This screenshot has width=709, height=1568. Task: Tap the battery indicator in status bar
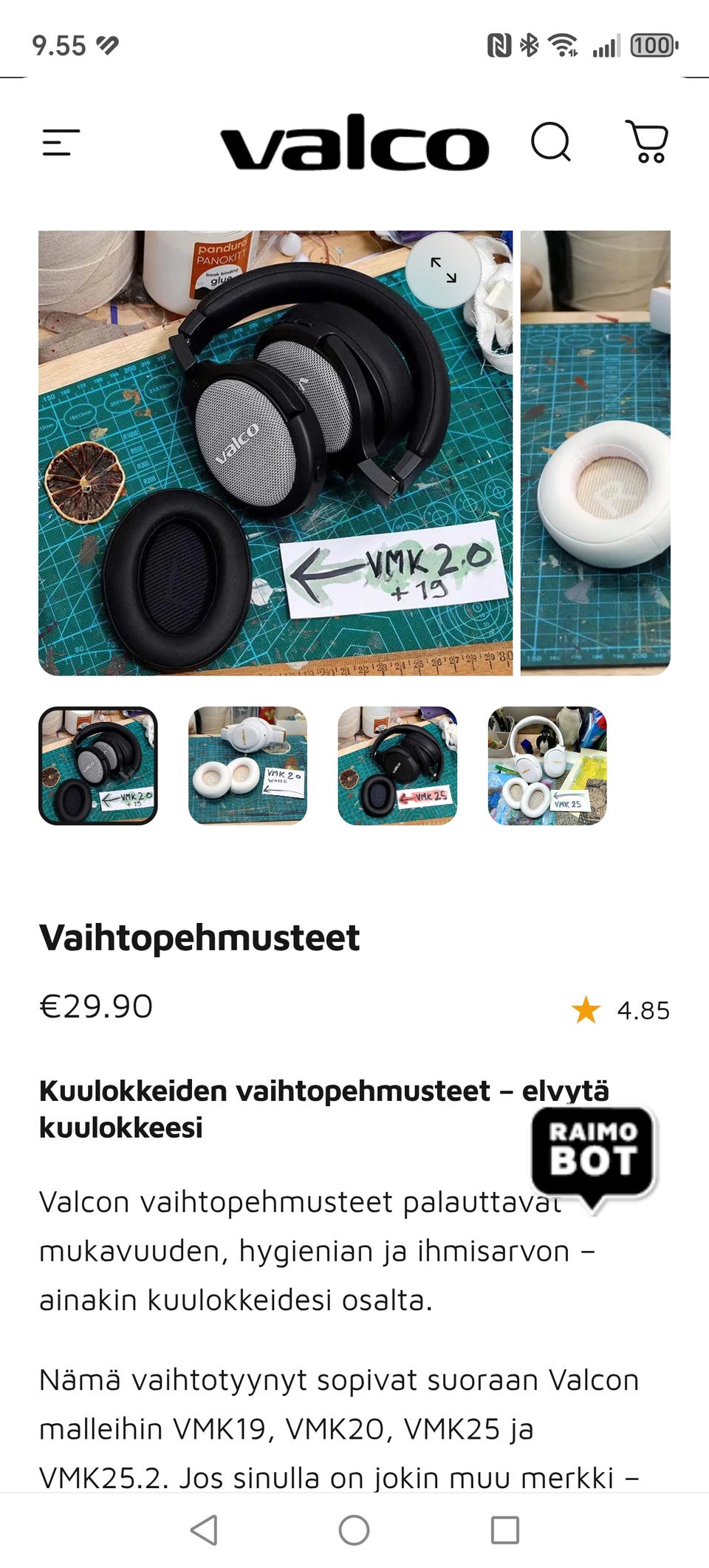tap(653, 47)
